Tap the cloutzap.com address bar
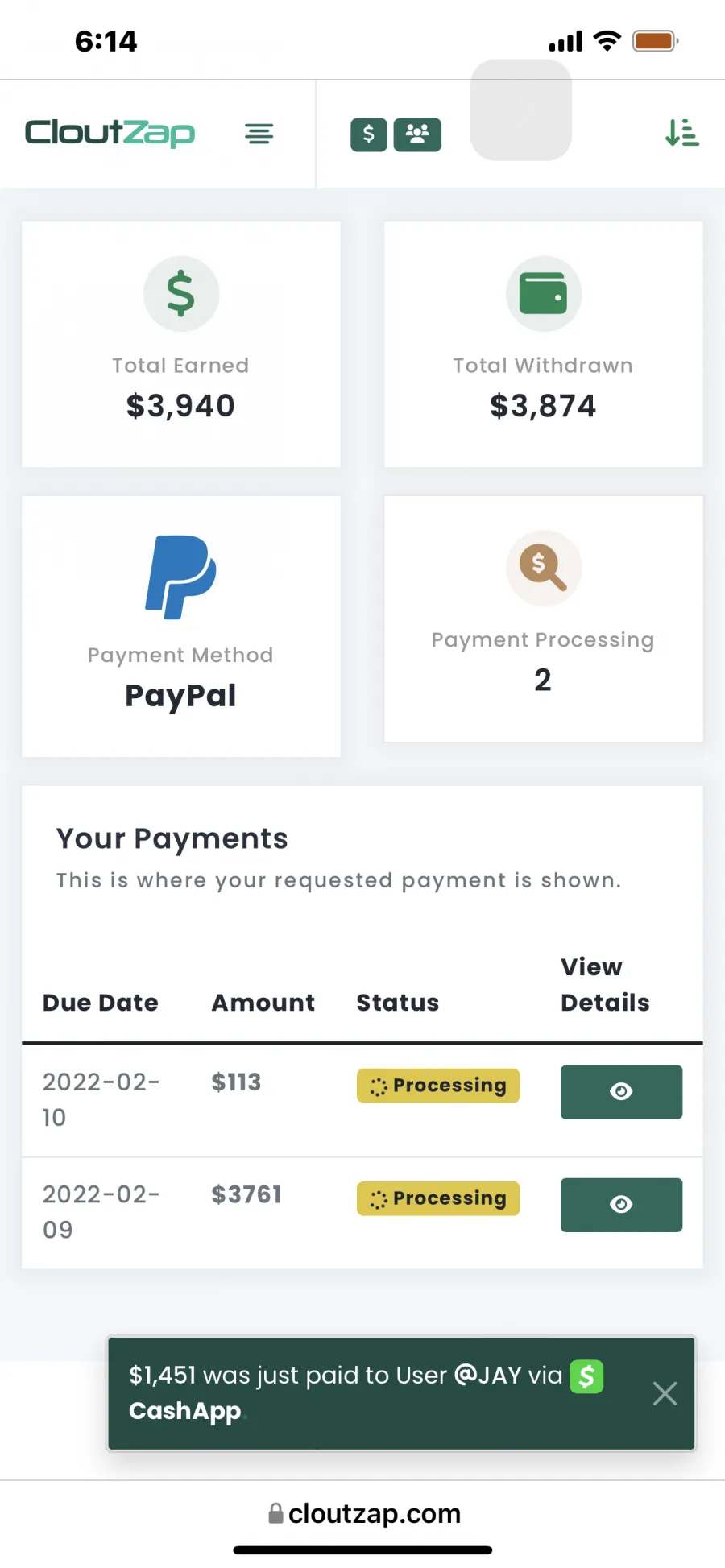This screenshot has height=1568, width=725. click(x=364, y=1513)
